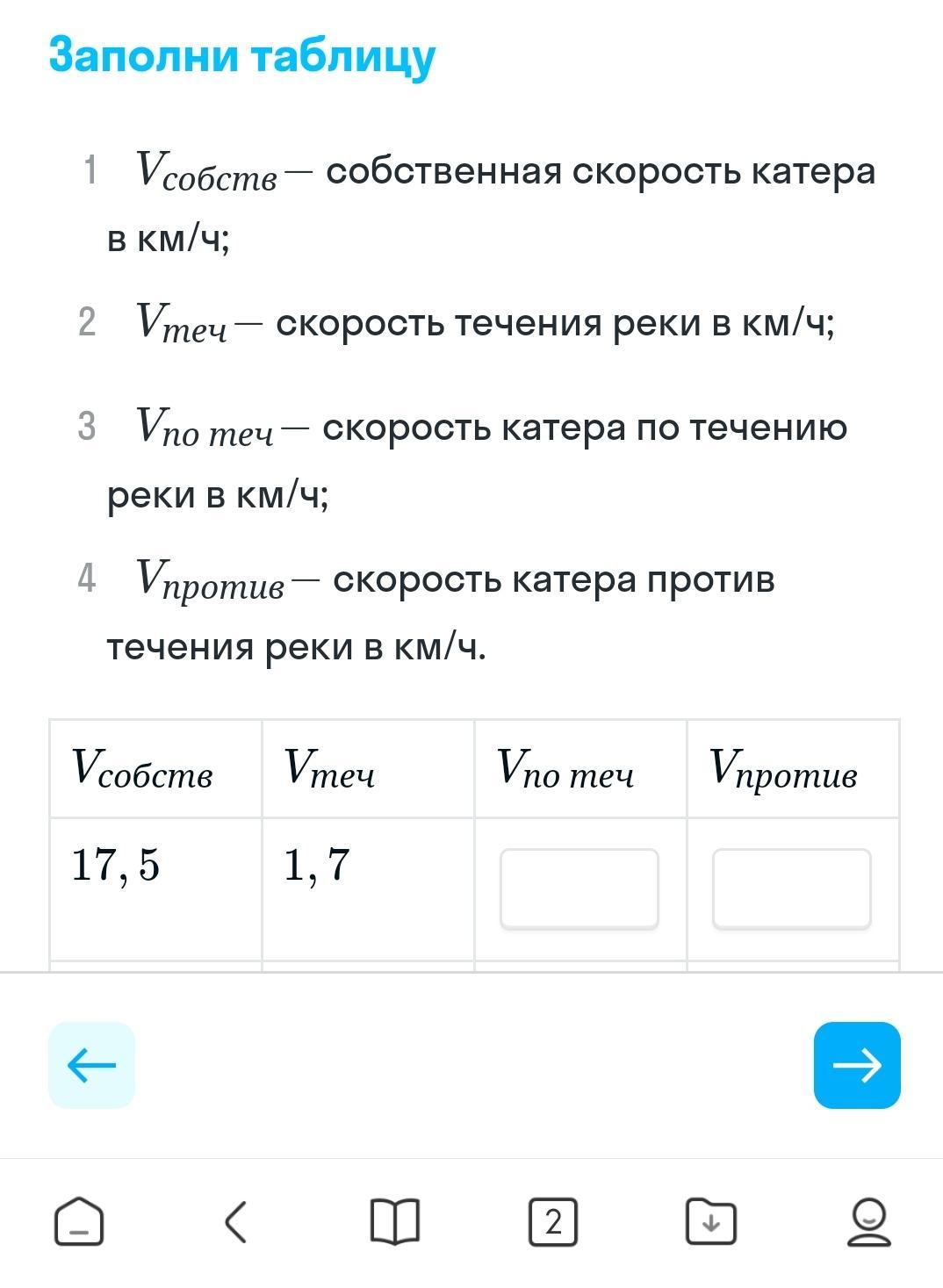The width and height of the screenshot is (943, 1288).
Task: Open the browser profile icon
Action: [868, 1221]
